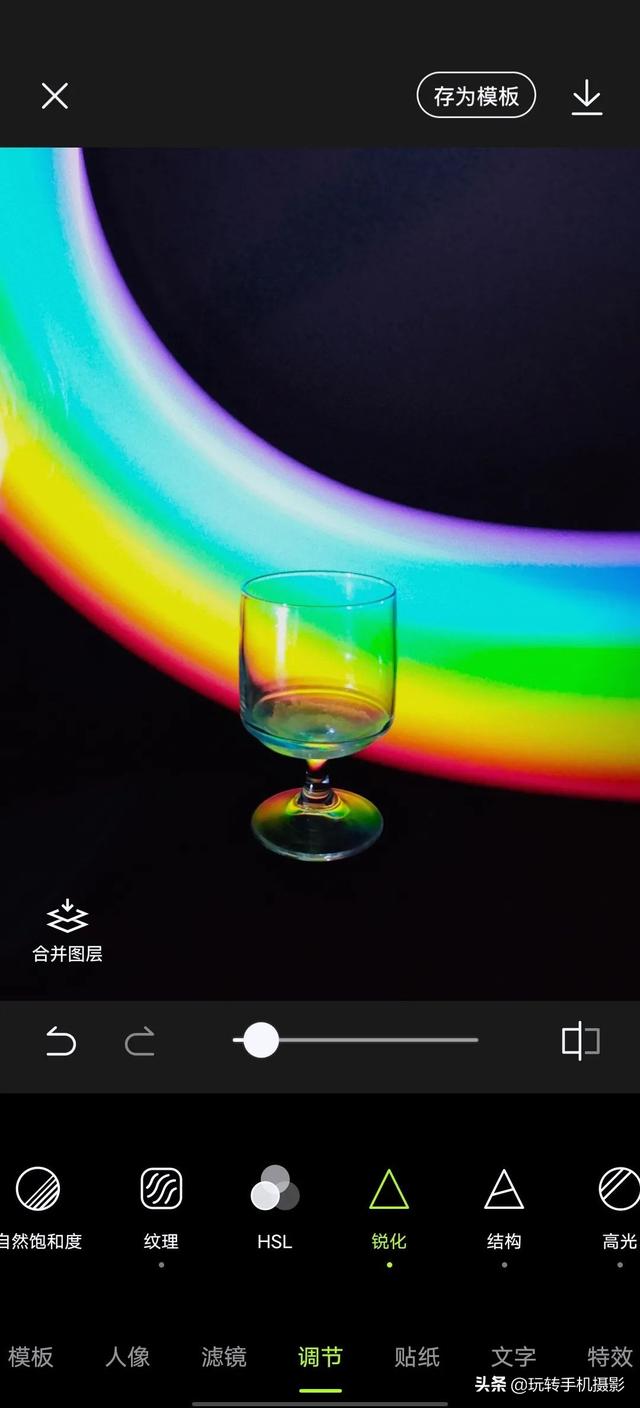640x1408 pixels.
Task: Open the 特效 effects tab
Action: pyautogui.click(x=609, y=1357)
